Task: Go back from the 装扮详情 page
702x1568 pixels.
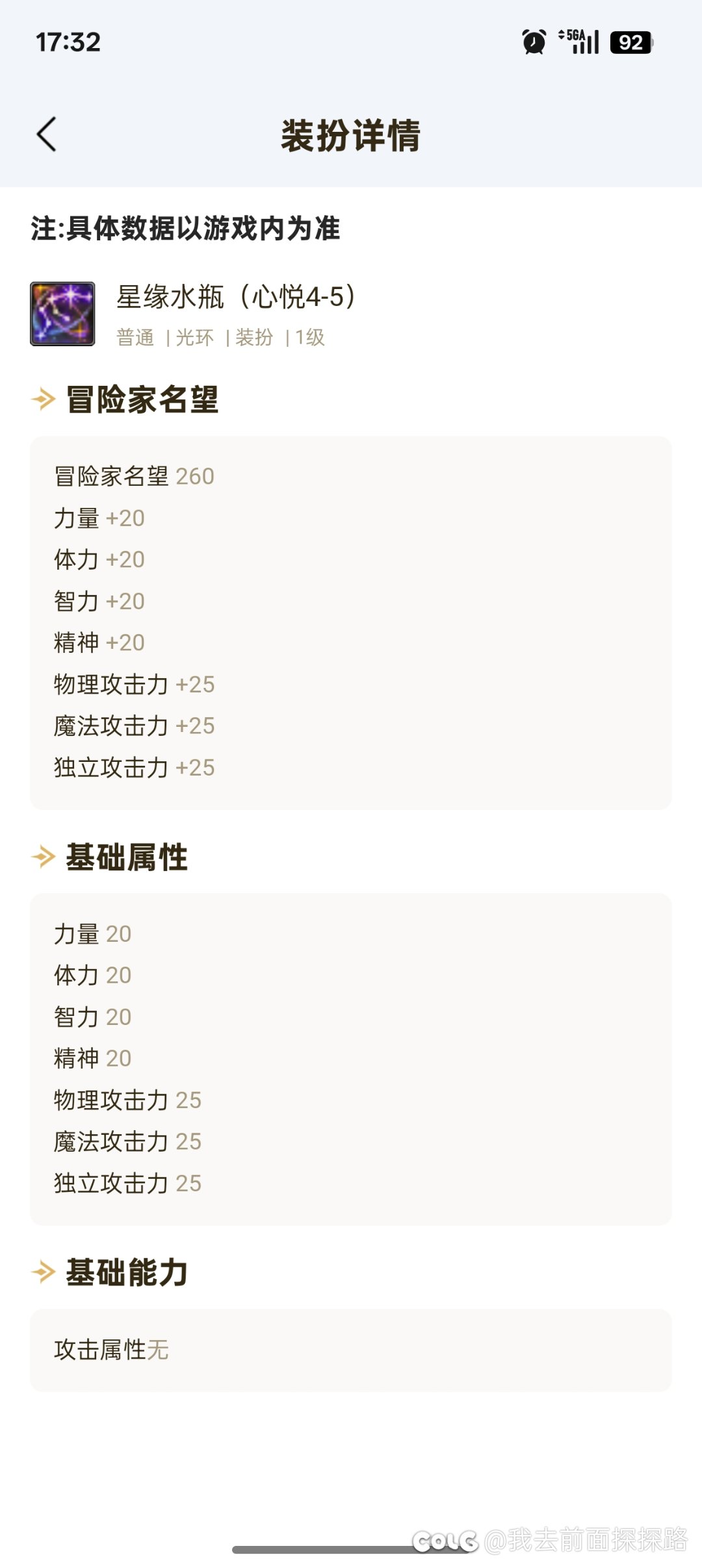Action: click(x=47, y=134)
